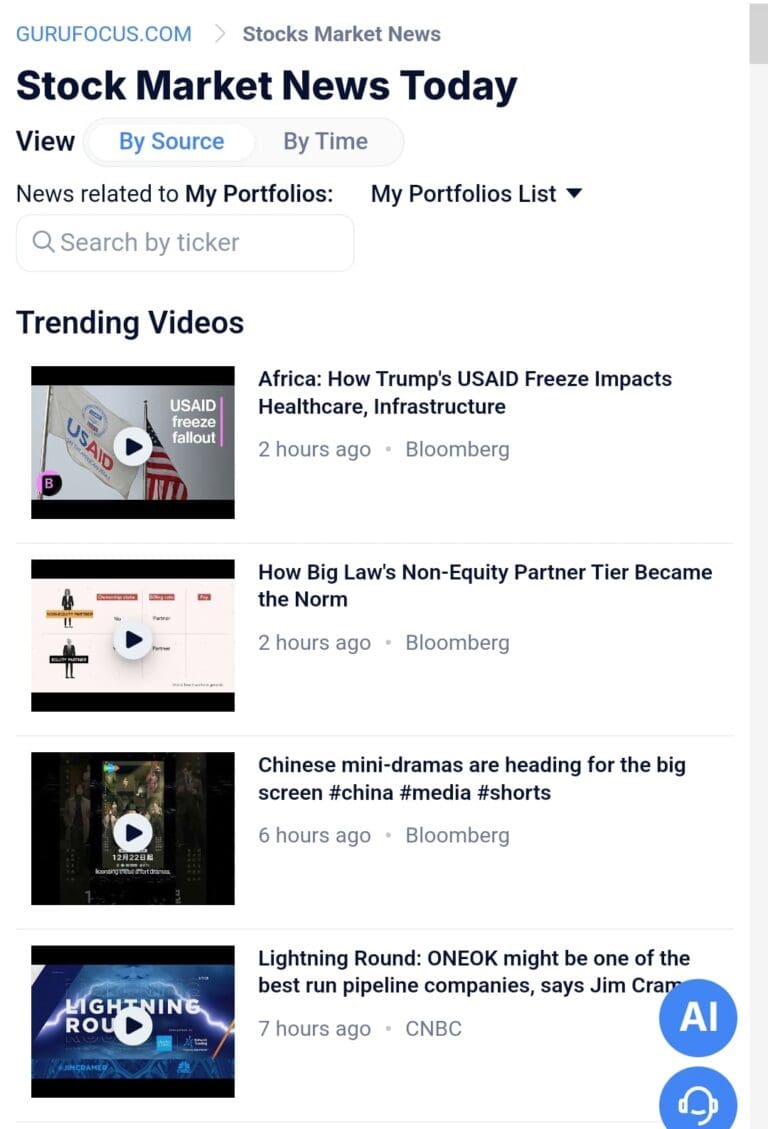Open the Big Law's Non-Equity Partner Tier headline

(484, 586)
